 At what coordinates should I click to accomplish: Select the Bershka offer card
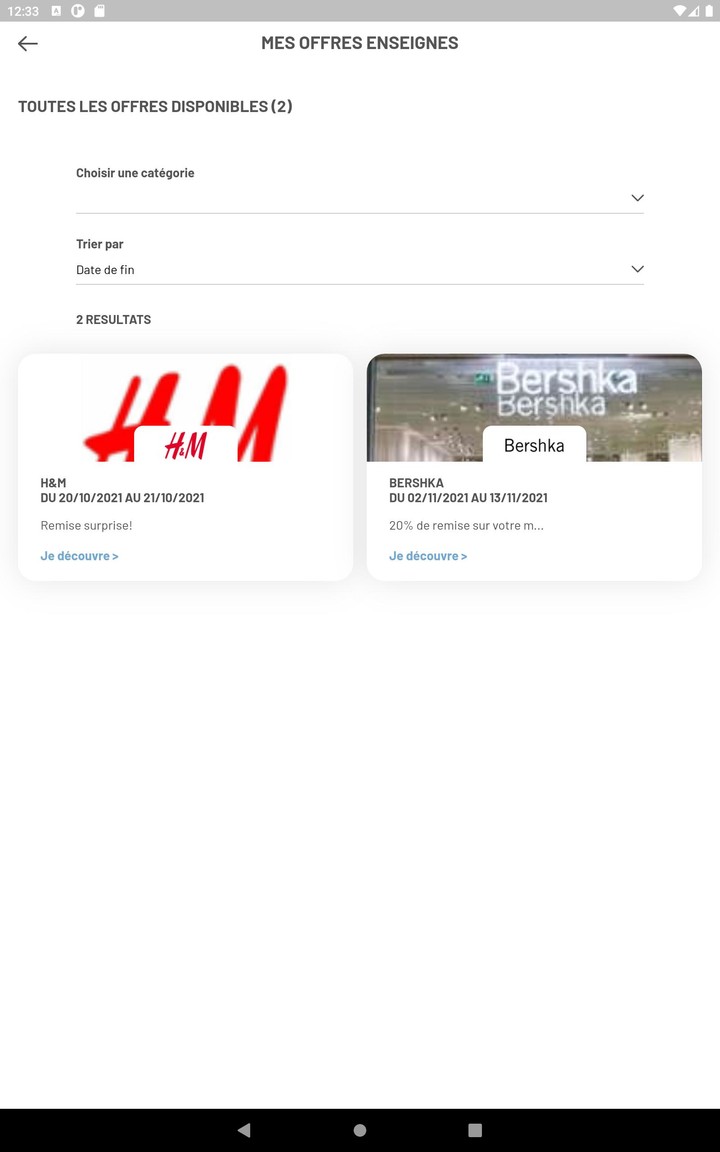click(x=534, y=466)
